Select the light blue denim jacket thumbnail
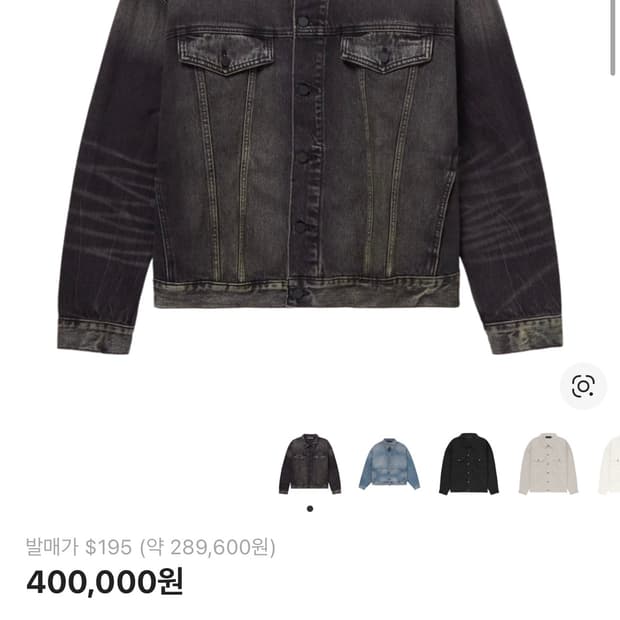The image size is (620, 620). tap(389, 463)
